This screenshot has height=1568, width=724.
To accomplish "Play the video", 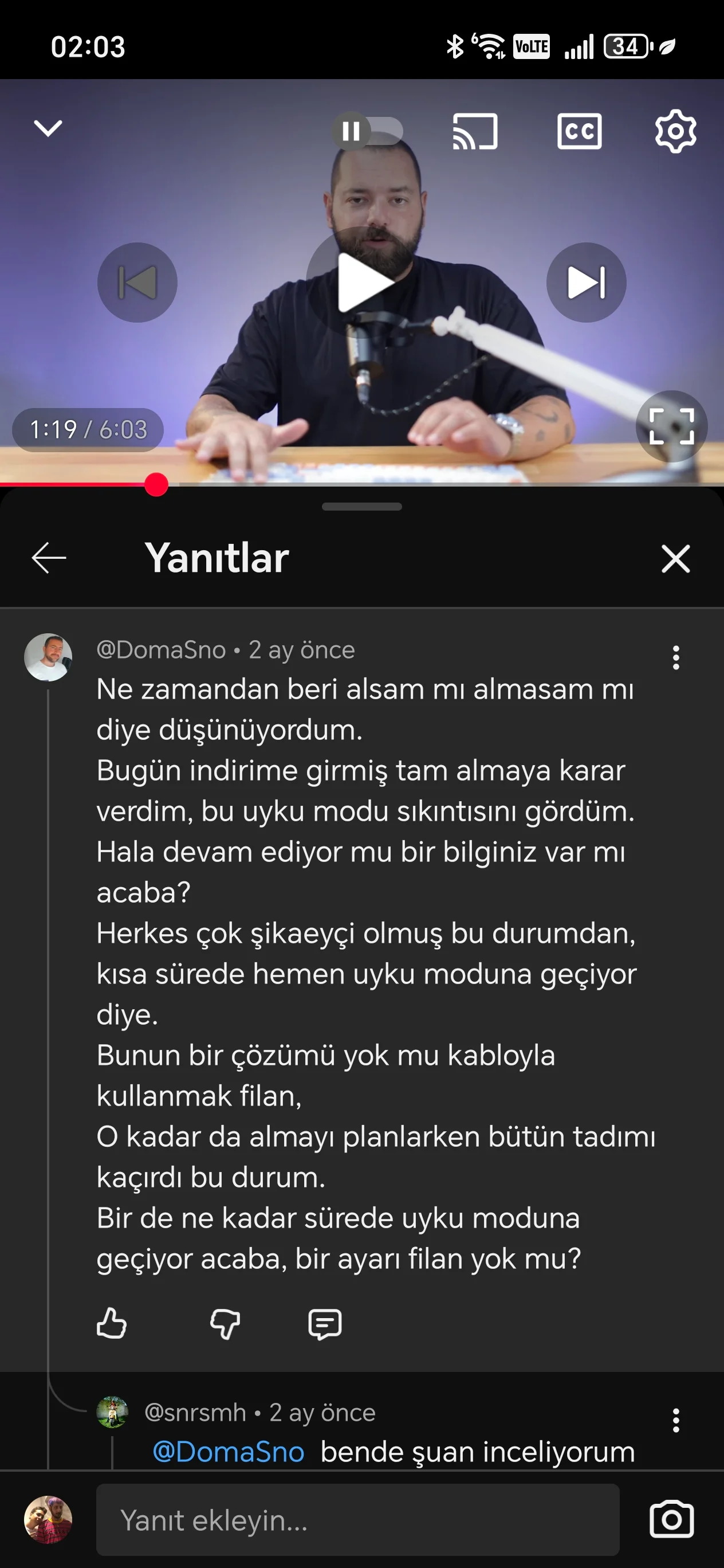I will (362, 283).
